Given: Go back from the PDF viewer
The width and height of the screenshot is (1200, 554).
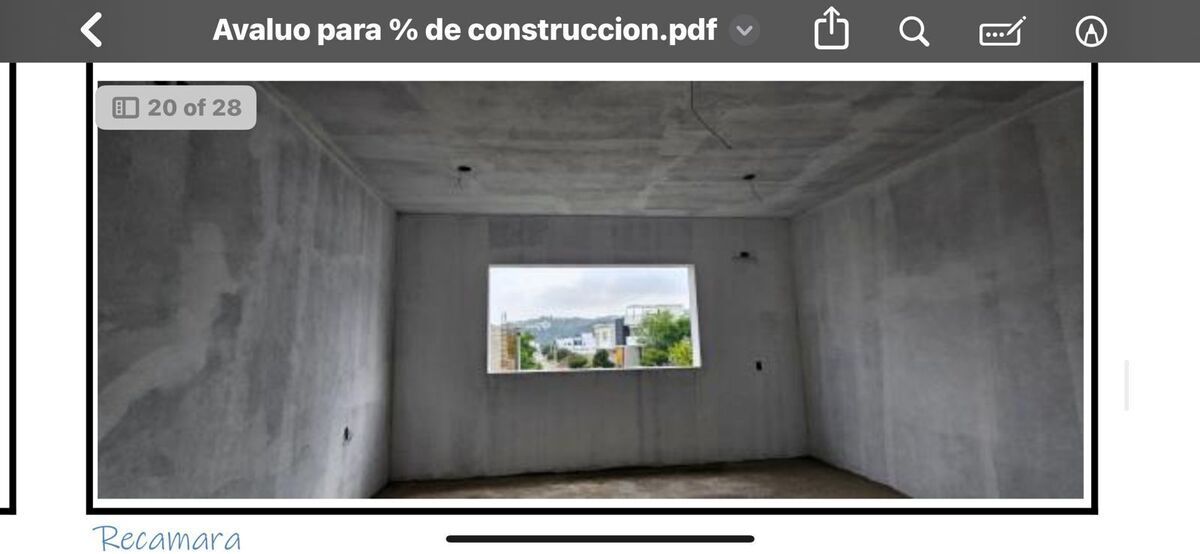Looking at the screenshot, I should click(91, 30).
